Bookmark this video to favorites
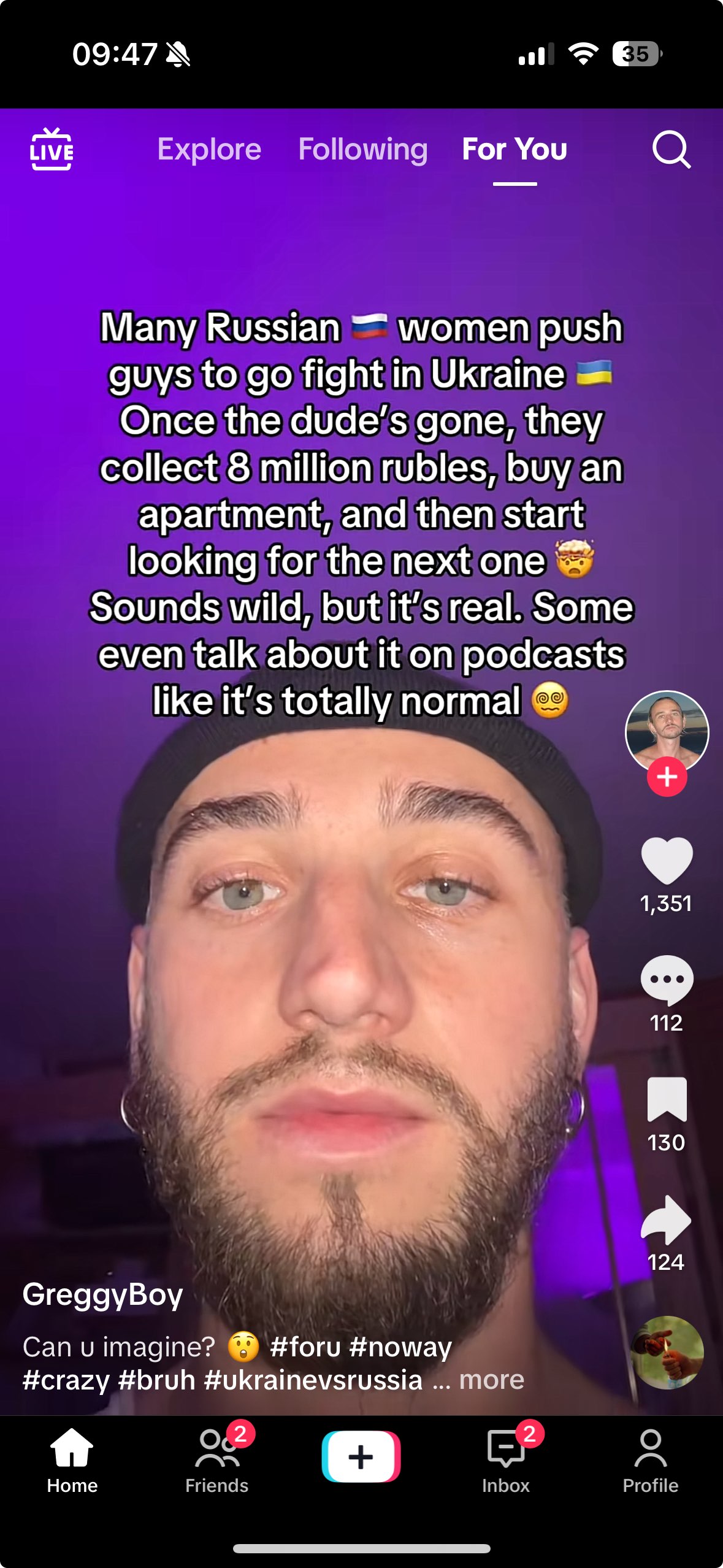 click(x=667, y=1099)
